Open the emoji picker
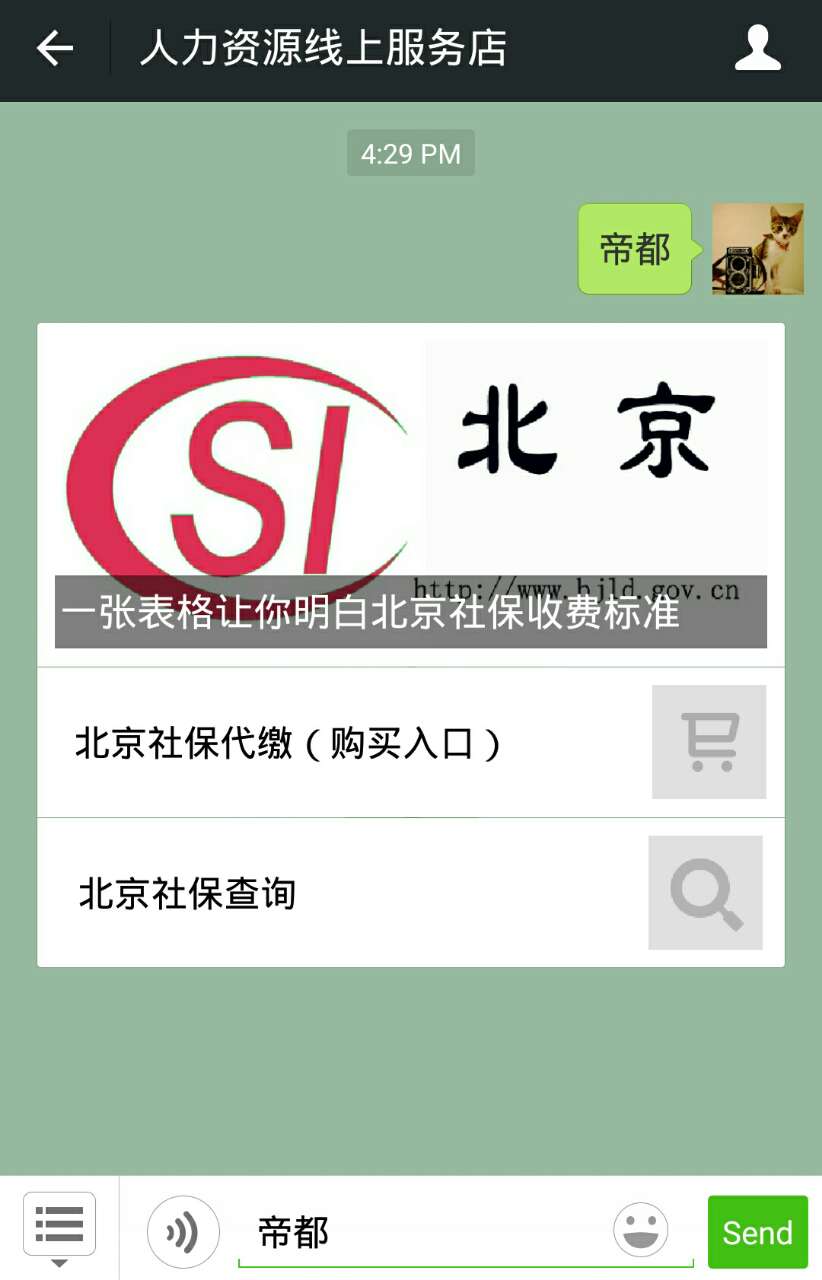The width and height of the screenshot is (822, 1280). coord(640,1231)
